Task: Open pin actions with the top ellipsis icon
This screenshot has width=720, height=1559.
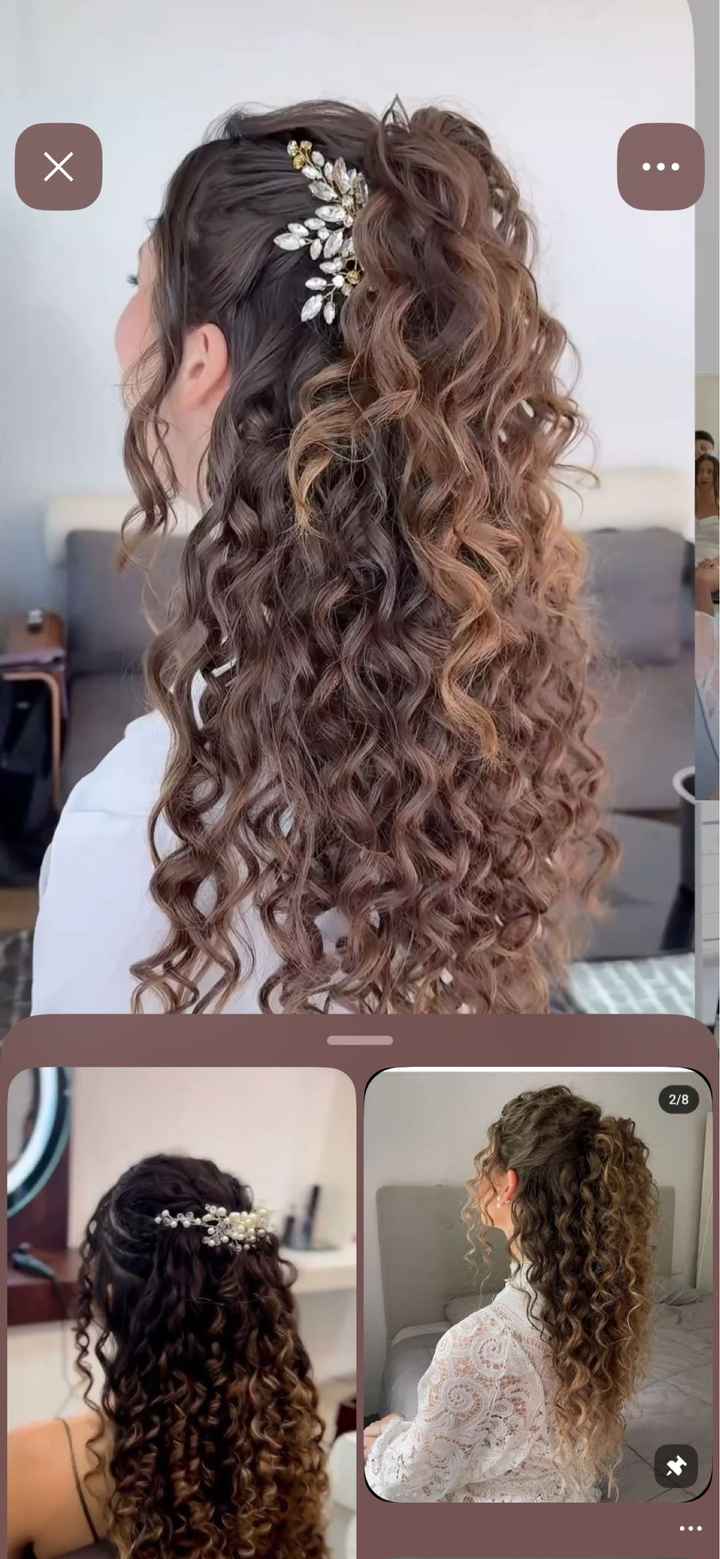Action: 661,167
